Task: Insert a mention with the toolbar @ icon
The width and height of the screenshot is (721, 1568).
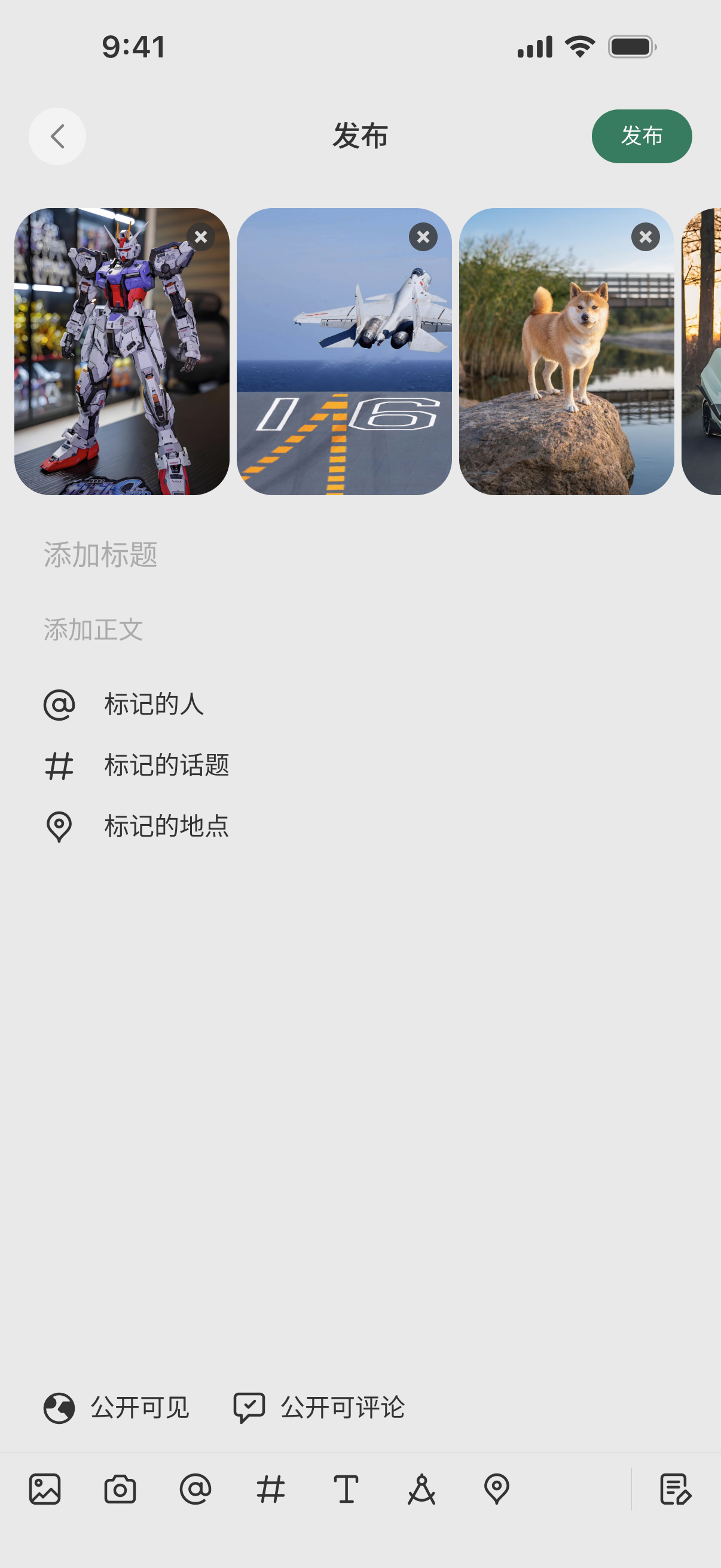Action: point(195,1489)
